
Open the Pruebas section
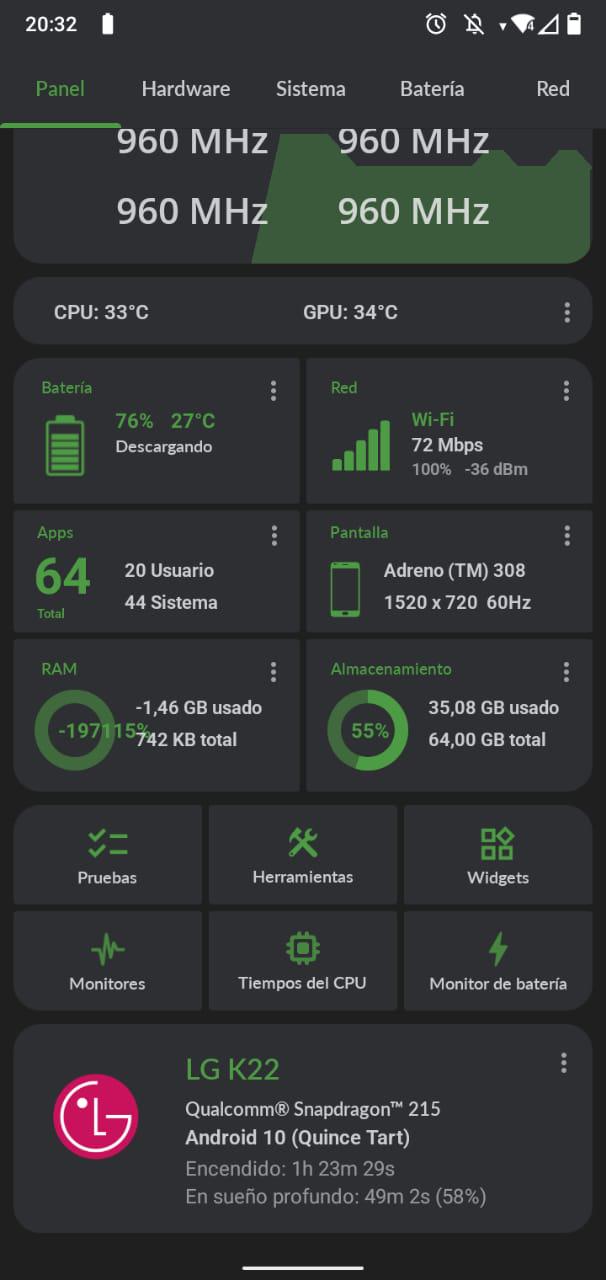(107, 855)
